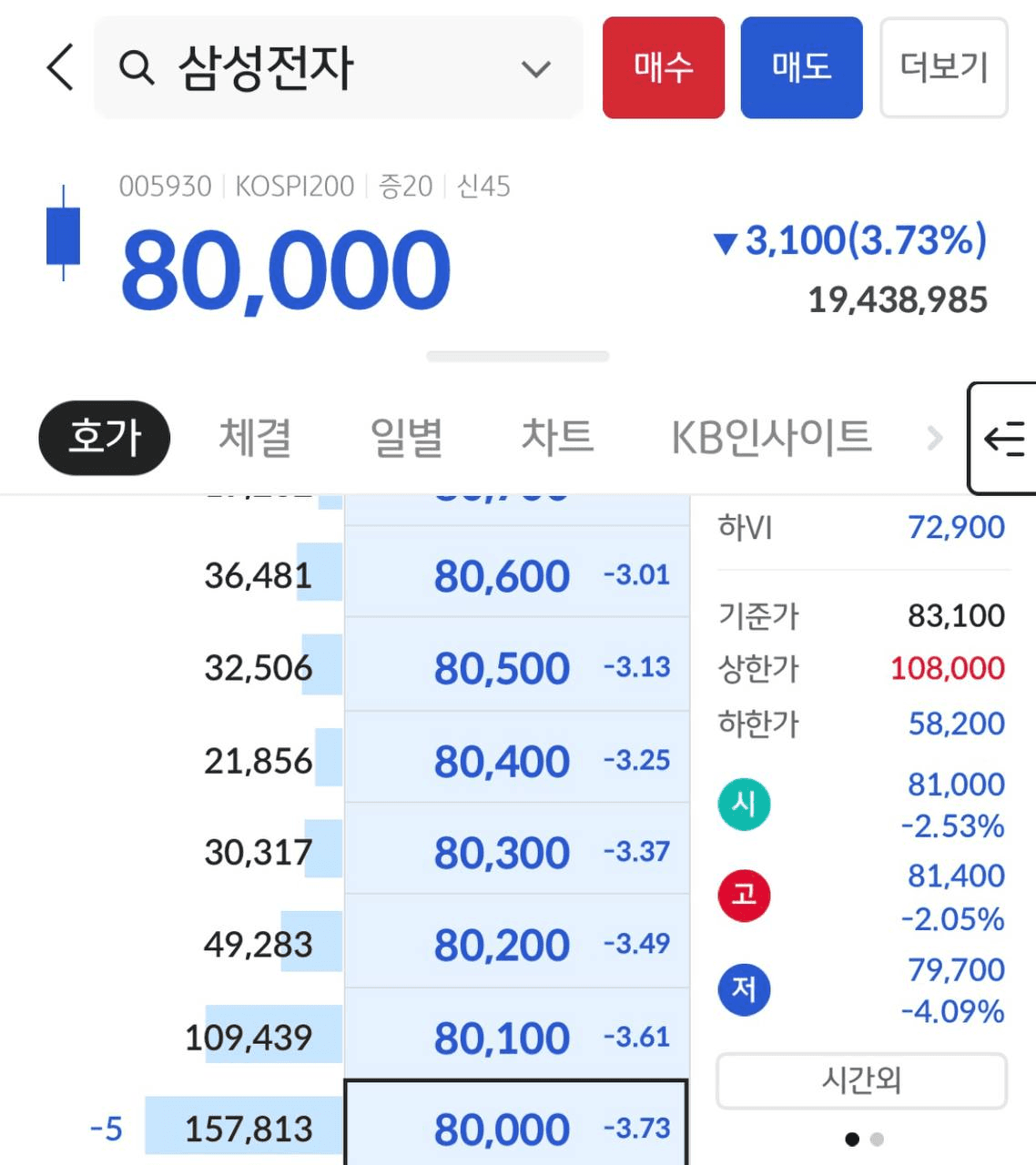
Task: Select the 80,300 ask price row
Action: tap(516, 852)
